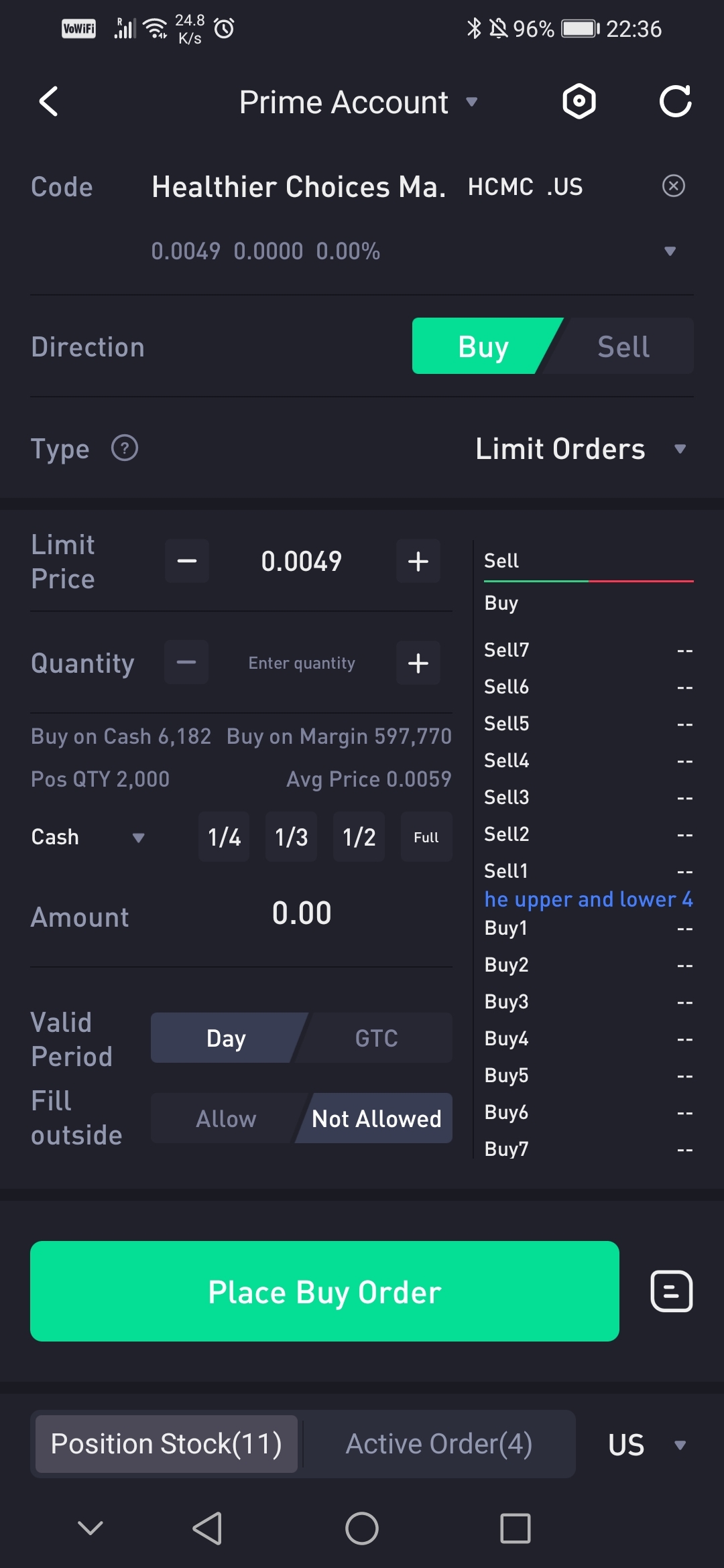Choose Full quantity shortcut
Image resolution: width=724 pixels, height=1568 pixels.
click(x=426, y=837)
